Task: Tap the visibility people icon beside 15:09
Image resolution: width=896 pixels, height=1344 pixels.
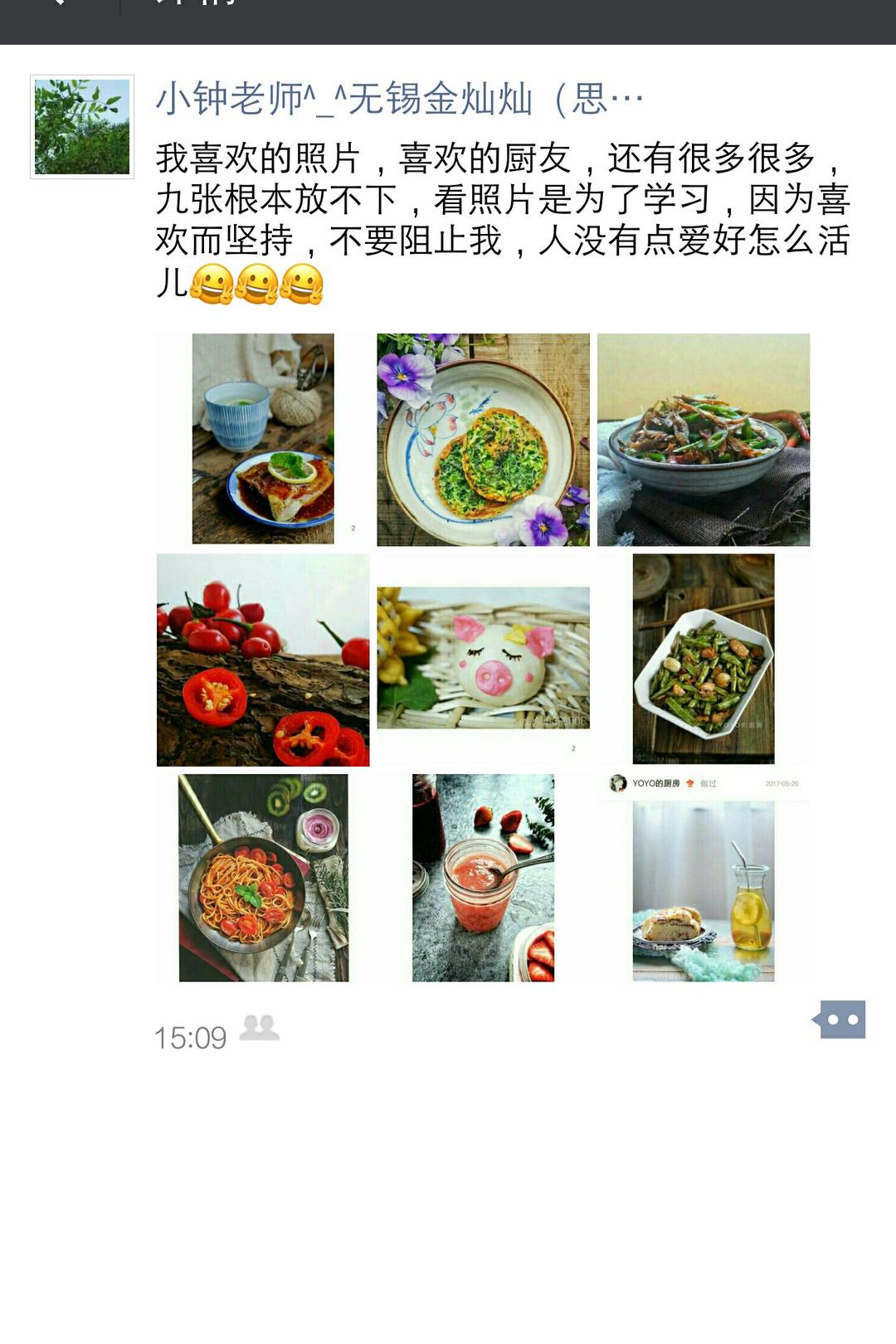Action: (259, 1028)
